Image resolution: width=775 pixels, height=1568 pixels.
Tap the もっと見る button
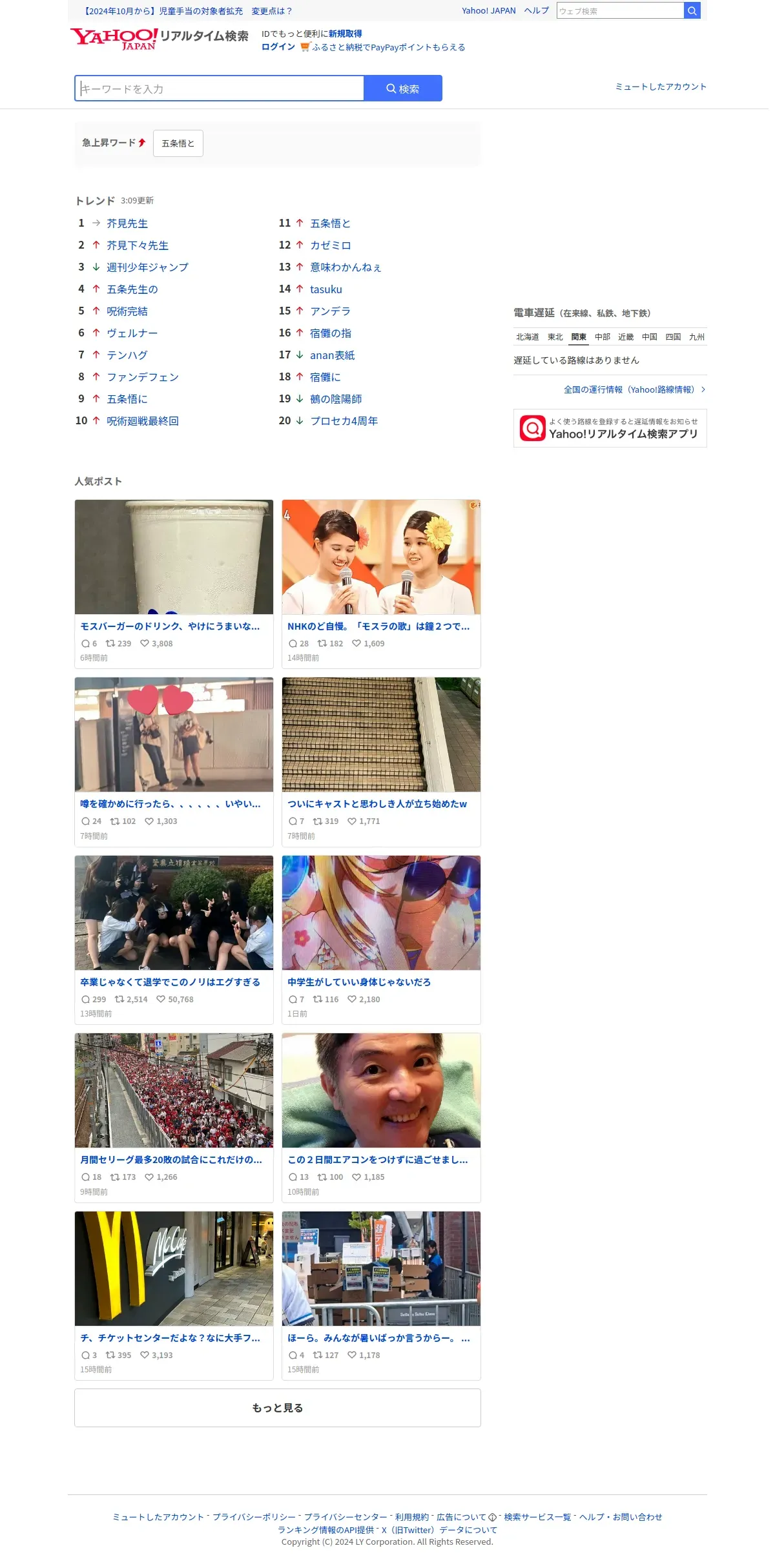coord(278,1408)
